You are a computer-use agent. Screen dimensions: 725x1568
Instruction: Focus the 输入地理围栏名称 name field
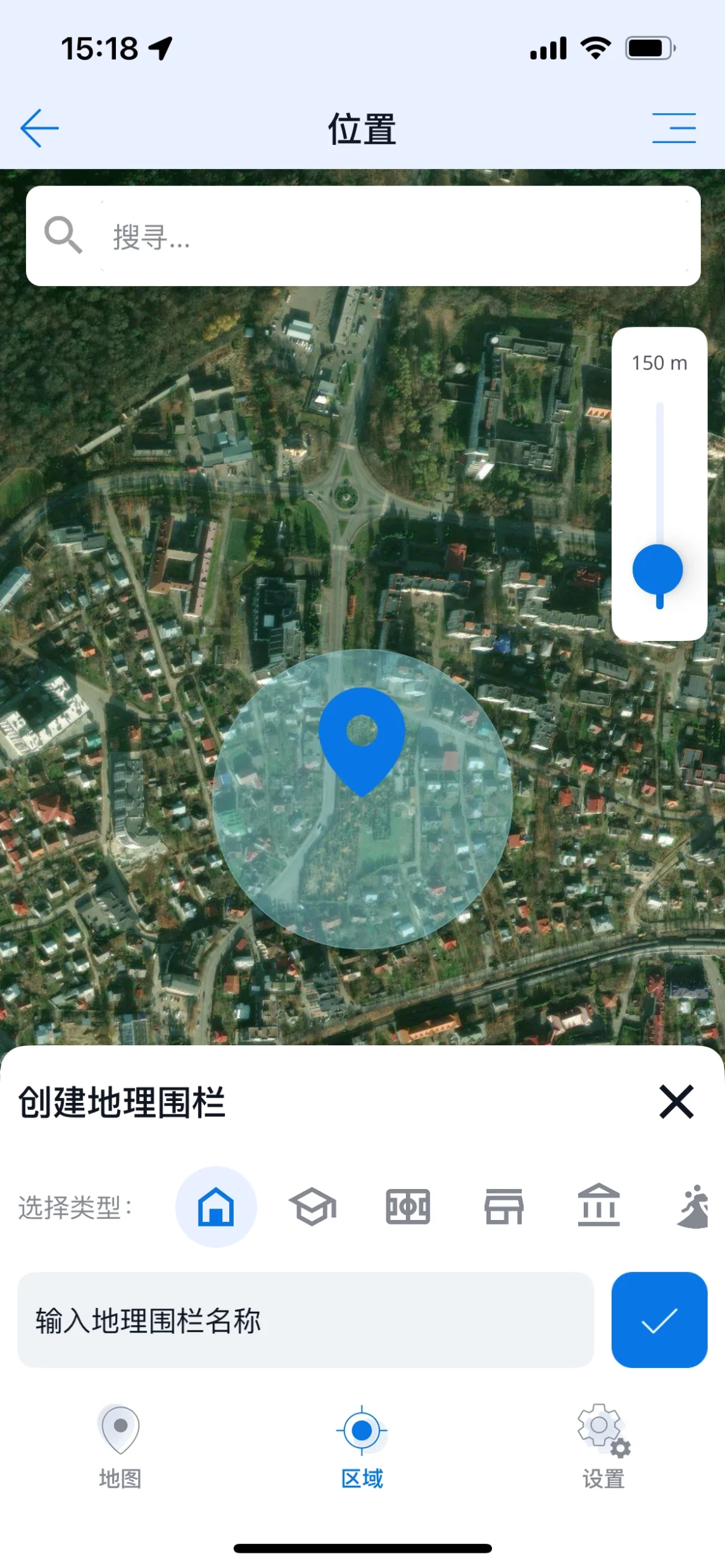pyautogui.click(x=305, y=1321)
